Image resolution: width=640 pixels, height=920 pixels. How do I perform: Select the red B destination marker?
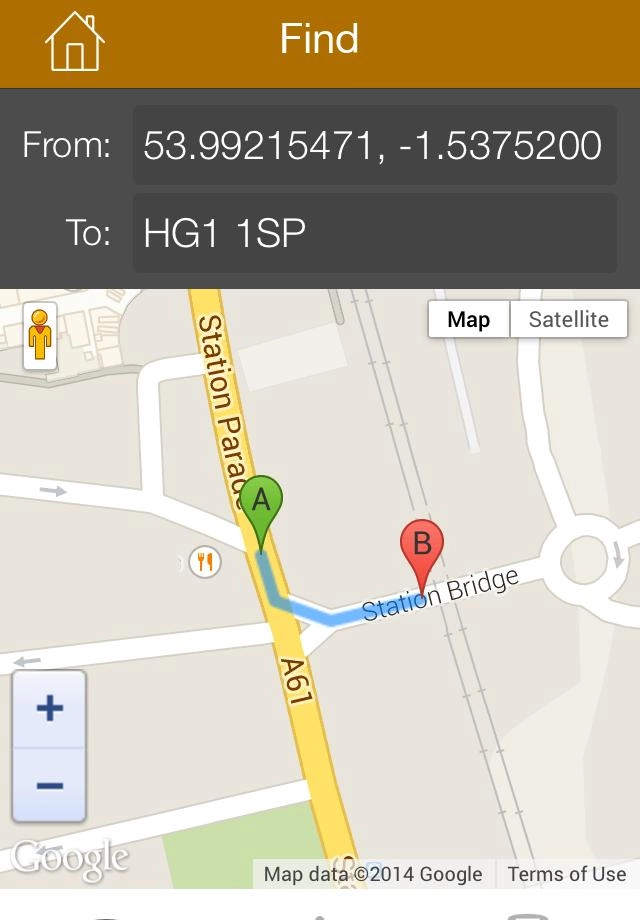(x=422, y=552)
